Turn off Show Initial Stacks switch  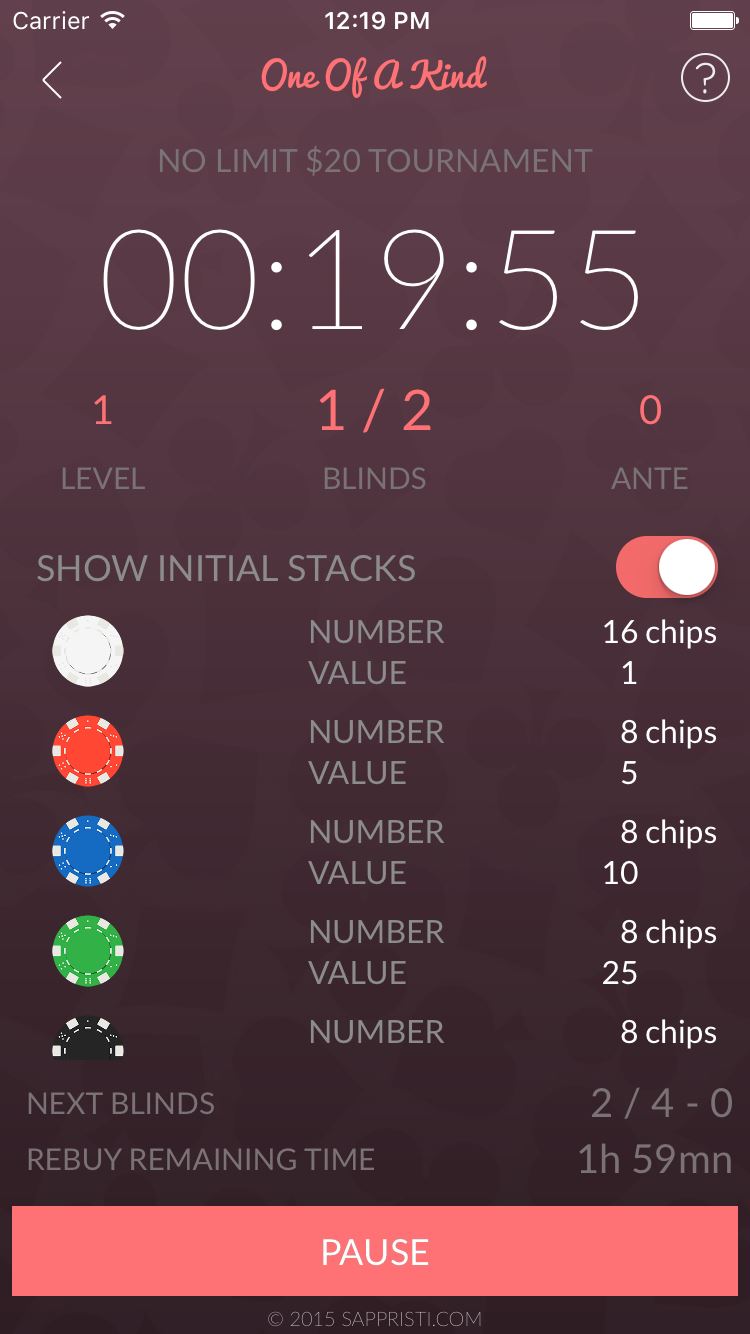tap(667, 567)
